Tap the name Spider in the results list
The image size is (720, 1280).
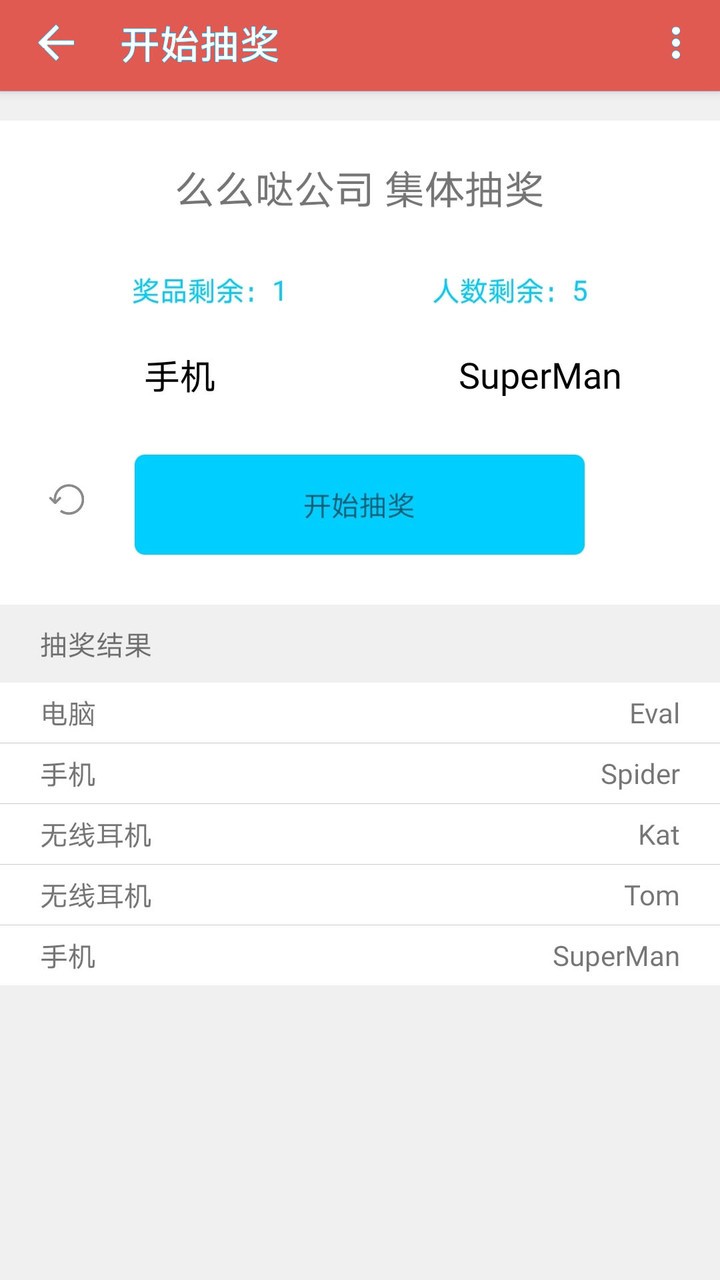pyautogui.click(x=640, y=774)
